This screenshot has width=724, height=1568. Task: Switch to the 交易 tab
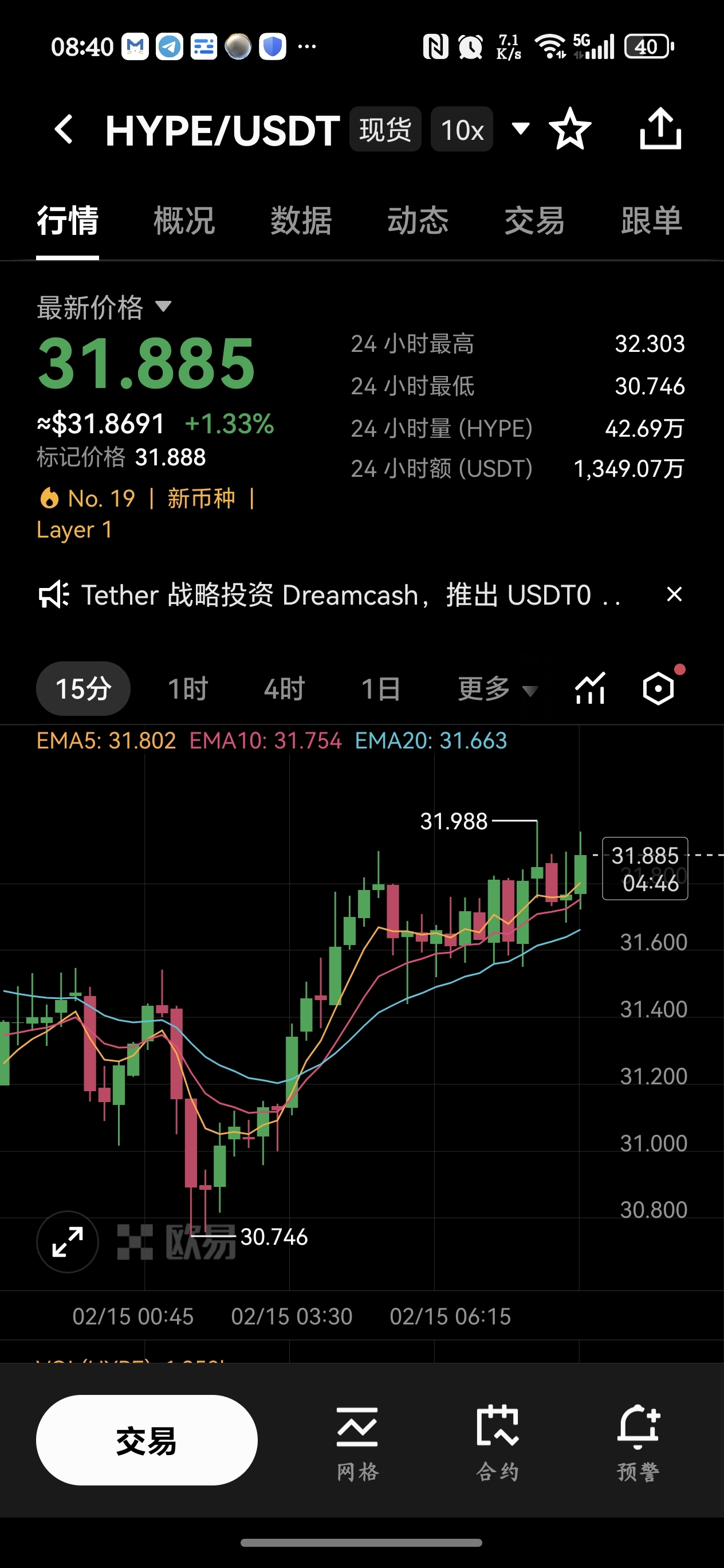click(534, 220)
